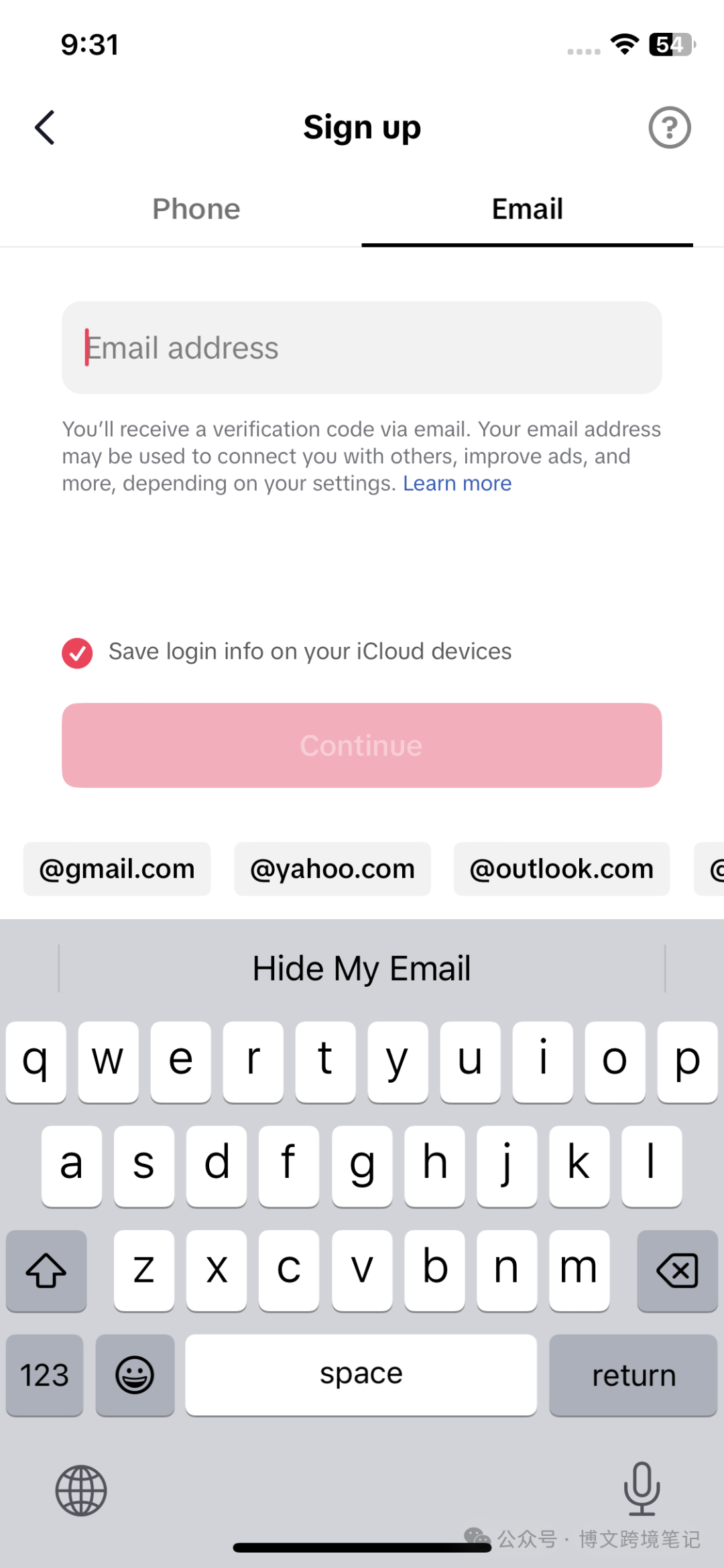
Task: Choose Hide My Email suggestion
Action: click(362, 969)
